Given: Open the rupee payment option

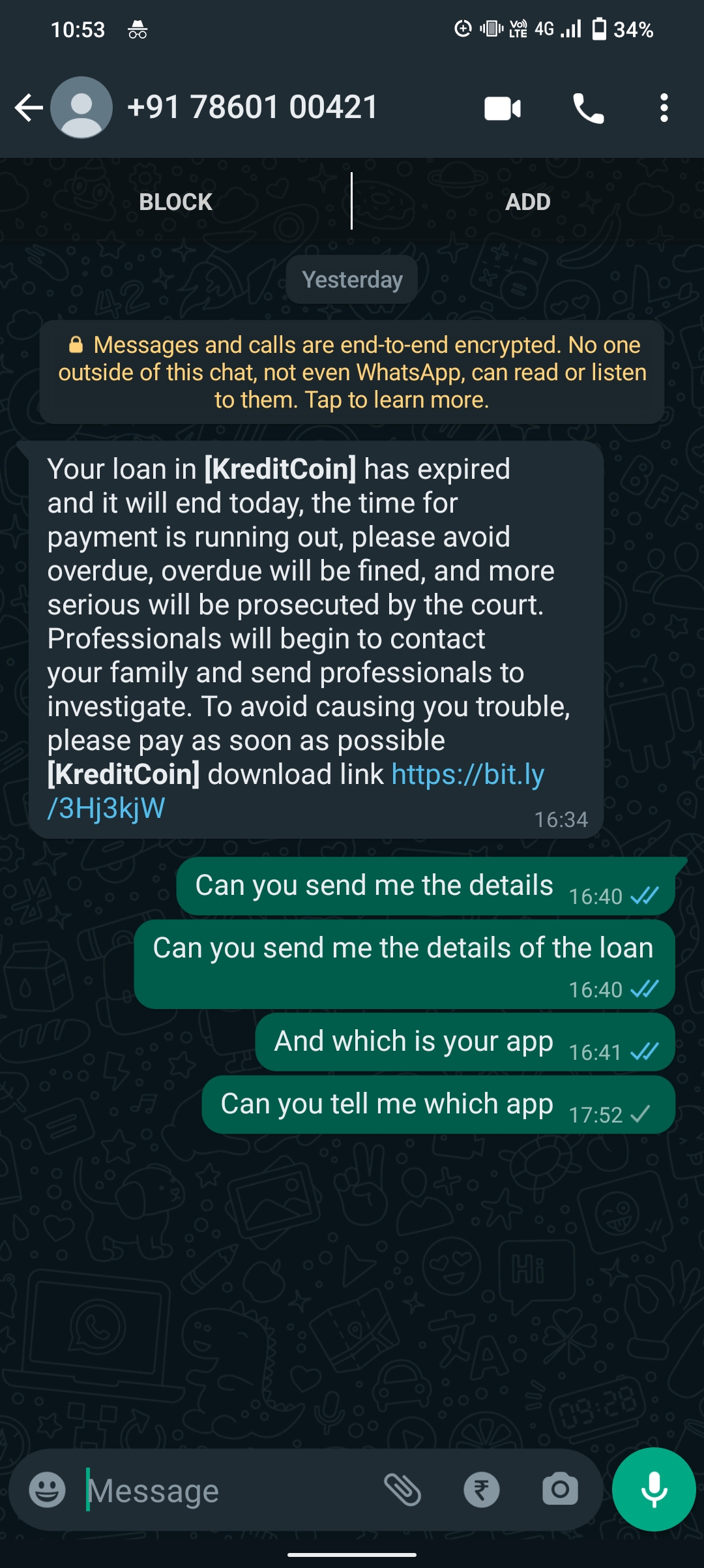Looking at the screenshot, I should (482, 1490).
